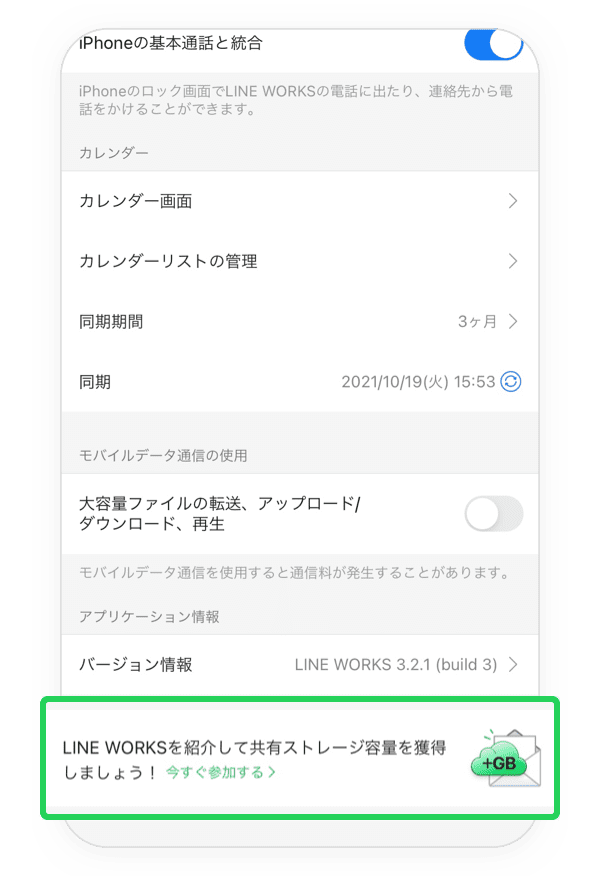Open バージョン情報 row

(x=300, y=664)
